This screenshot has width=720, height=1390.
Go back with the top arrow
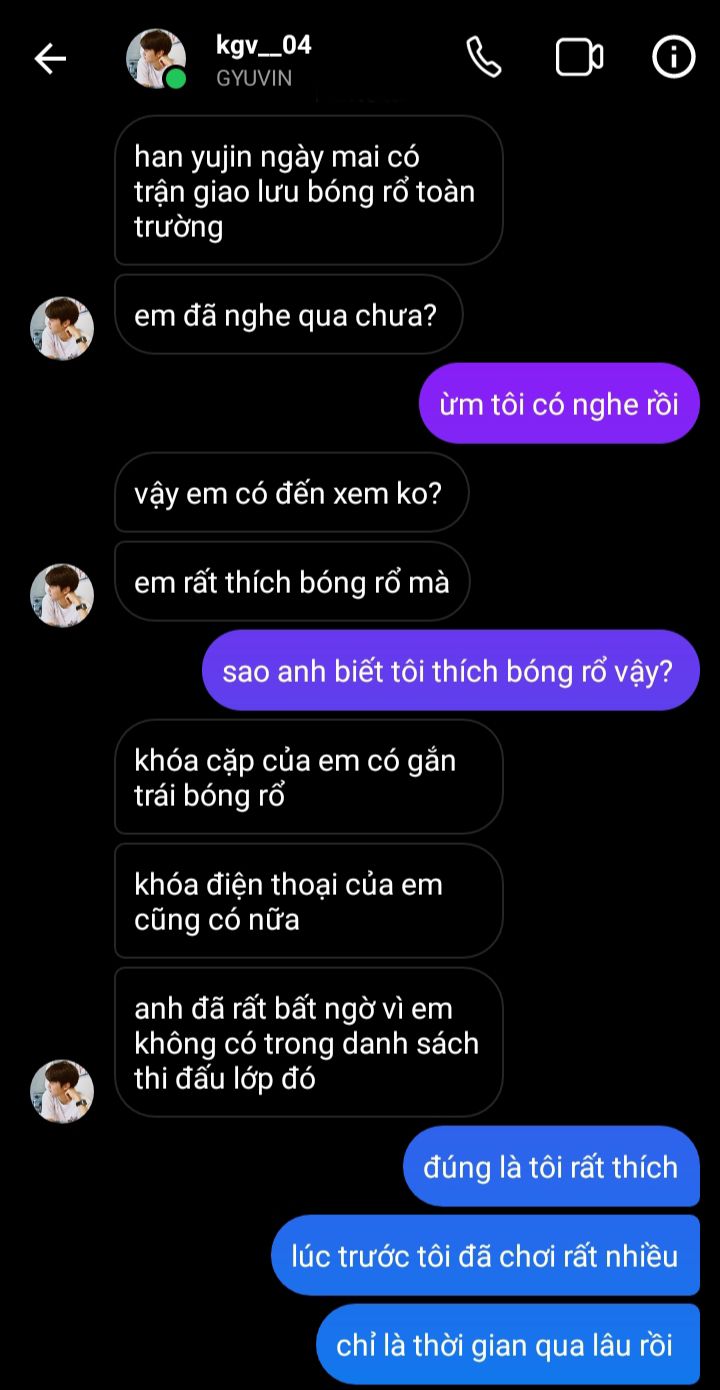pos(50,59)
